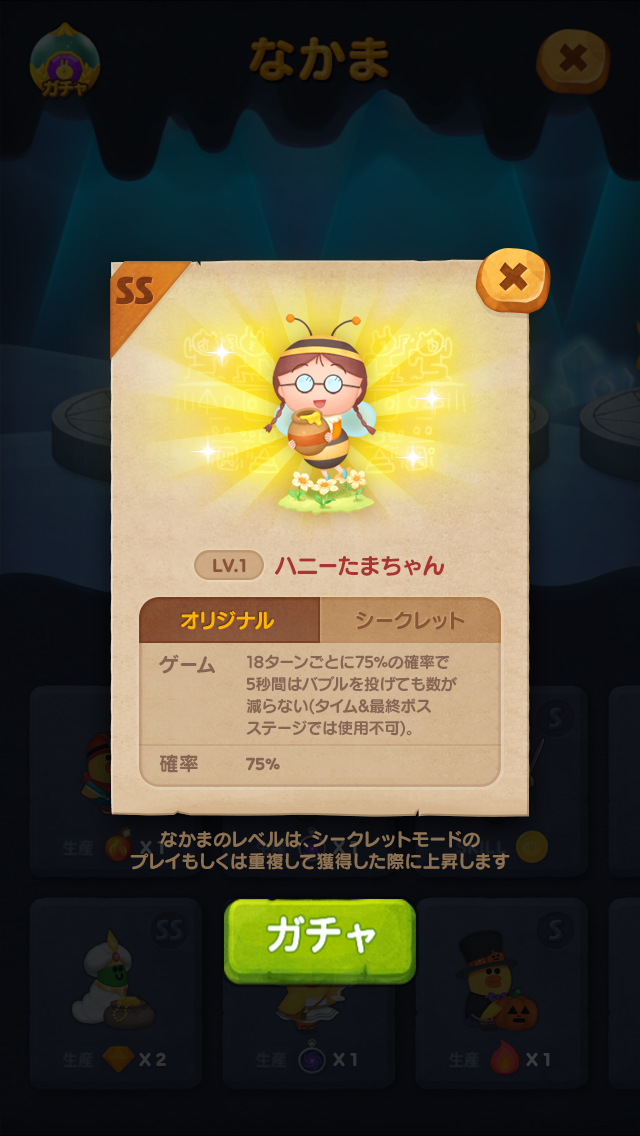Select the オリジナル tab
The image size is (640, 1136).
click(229, 620)
